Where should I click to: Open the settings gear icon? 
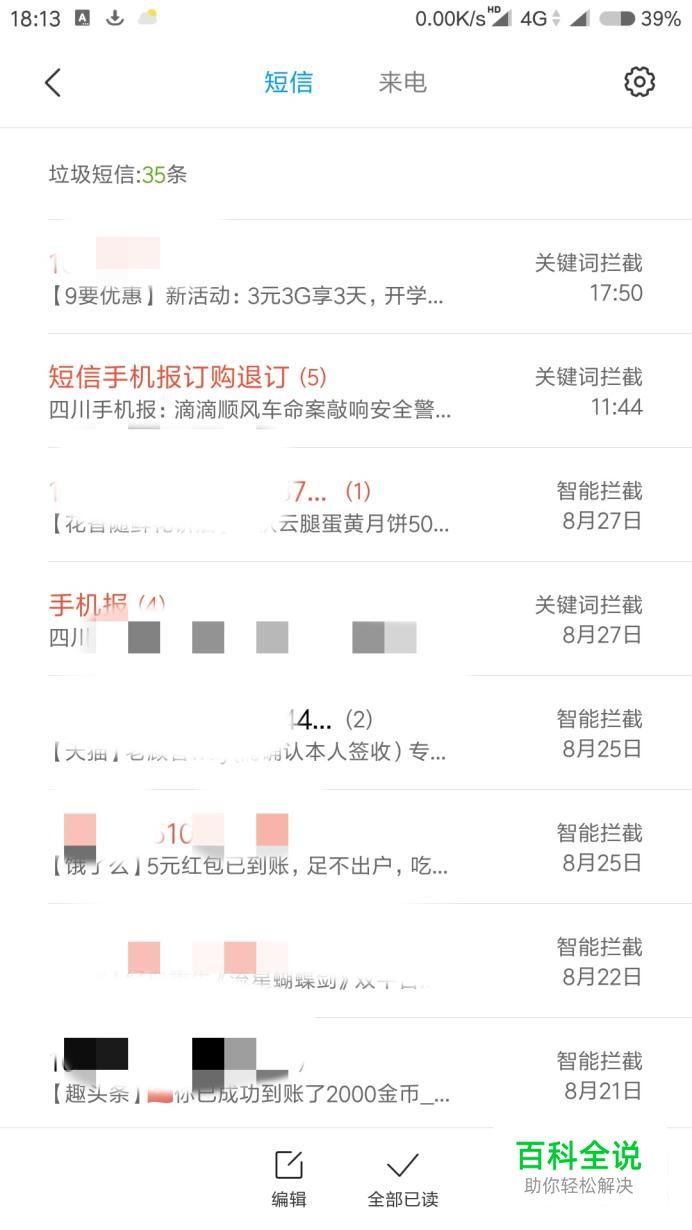(639, 82)
